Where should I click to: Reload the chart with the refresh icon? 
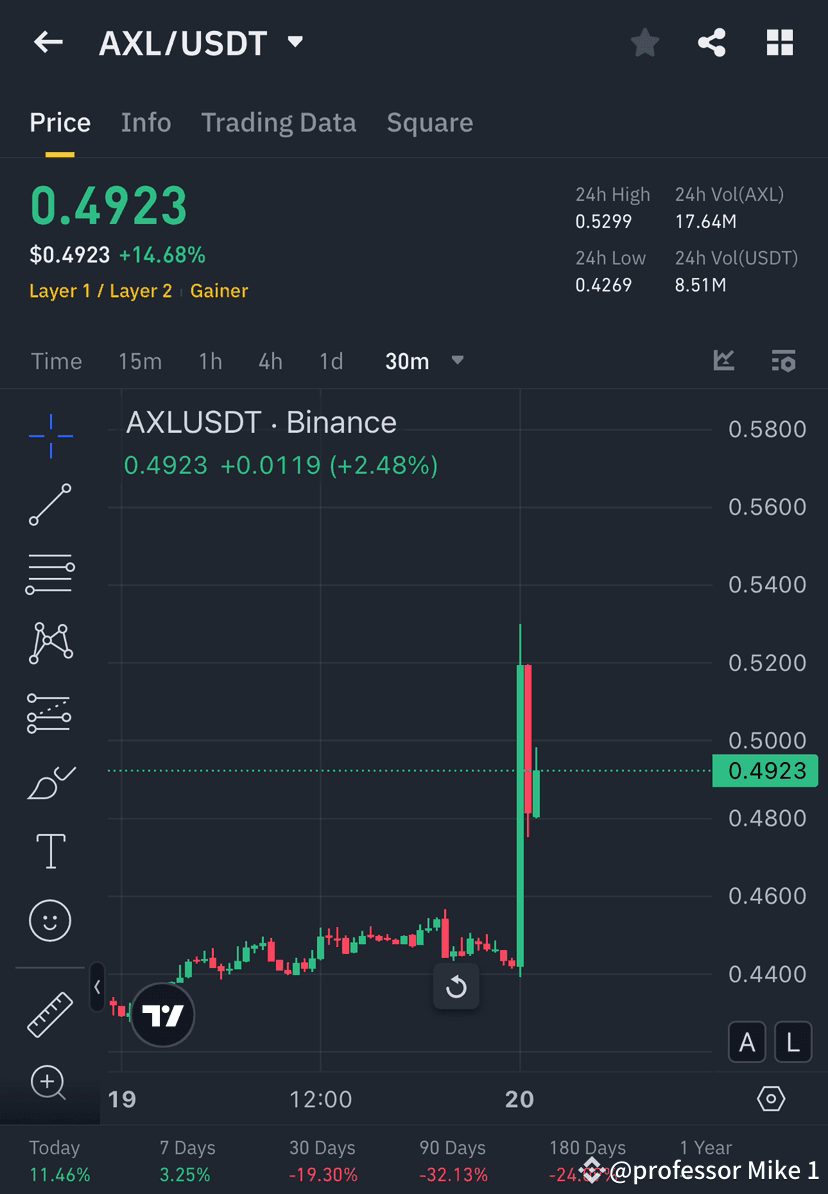click(x=456, y=987)
